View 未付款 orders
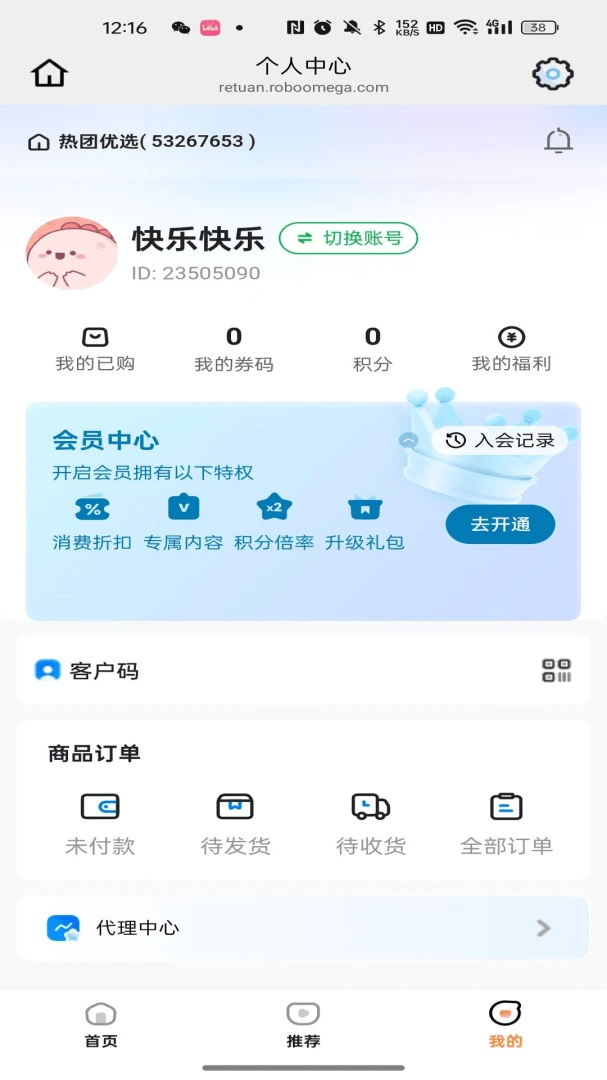This screenshot has width=607, height=1080. [x=100, y=824]
